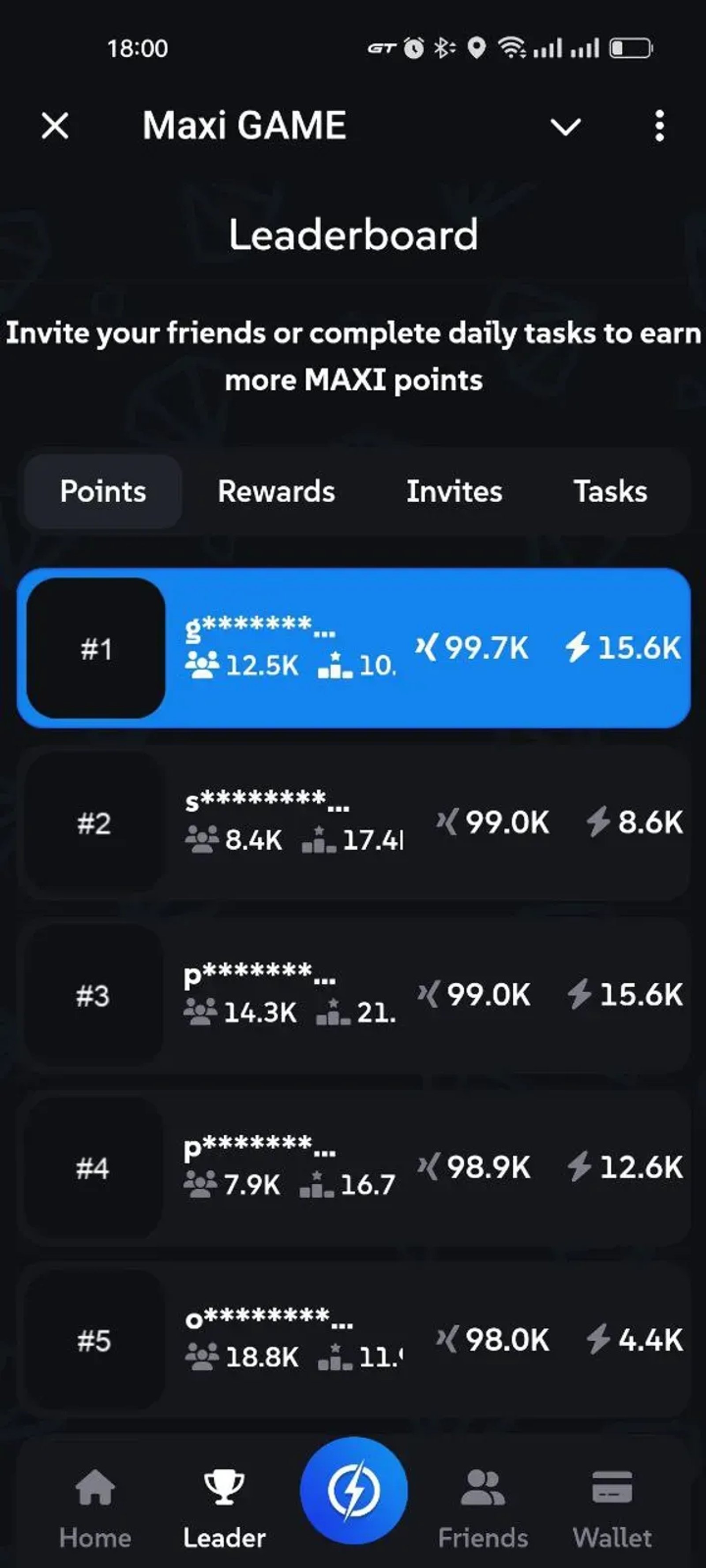Viewport: 706px width, 1568px height.
Task: Switch to the Rewards tab
Action: tap(277, 491)
